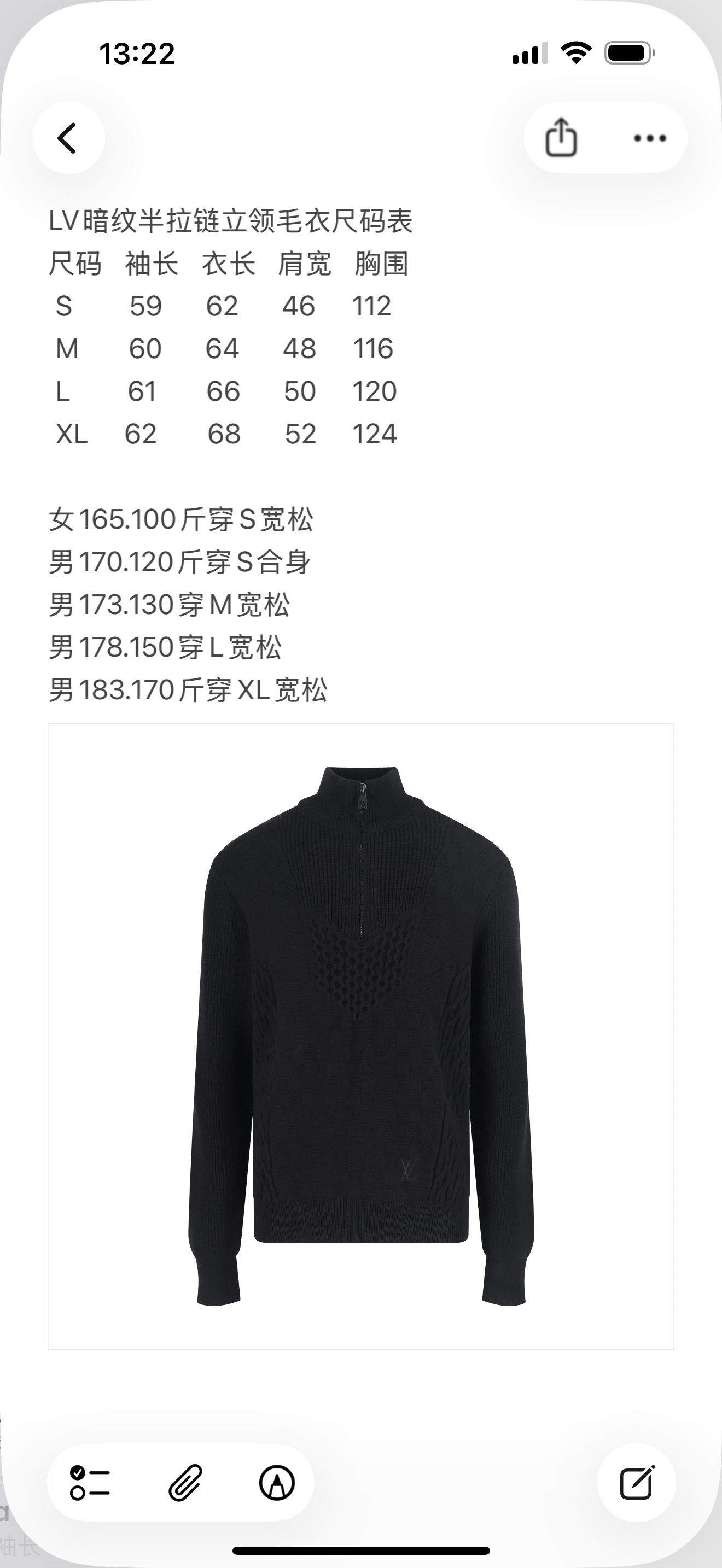This screenshot has width=722, height=1568.
Task: Open the black sweater image attachment
Action: click(x=360, y=1036)
